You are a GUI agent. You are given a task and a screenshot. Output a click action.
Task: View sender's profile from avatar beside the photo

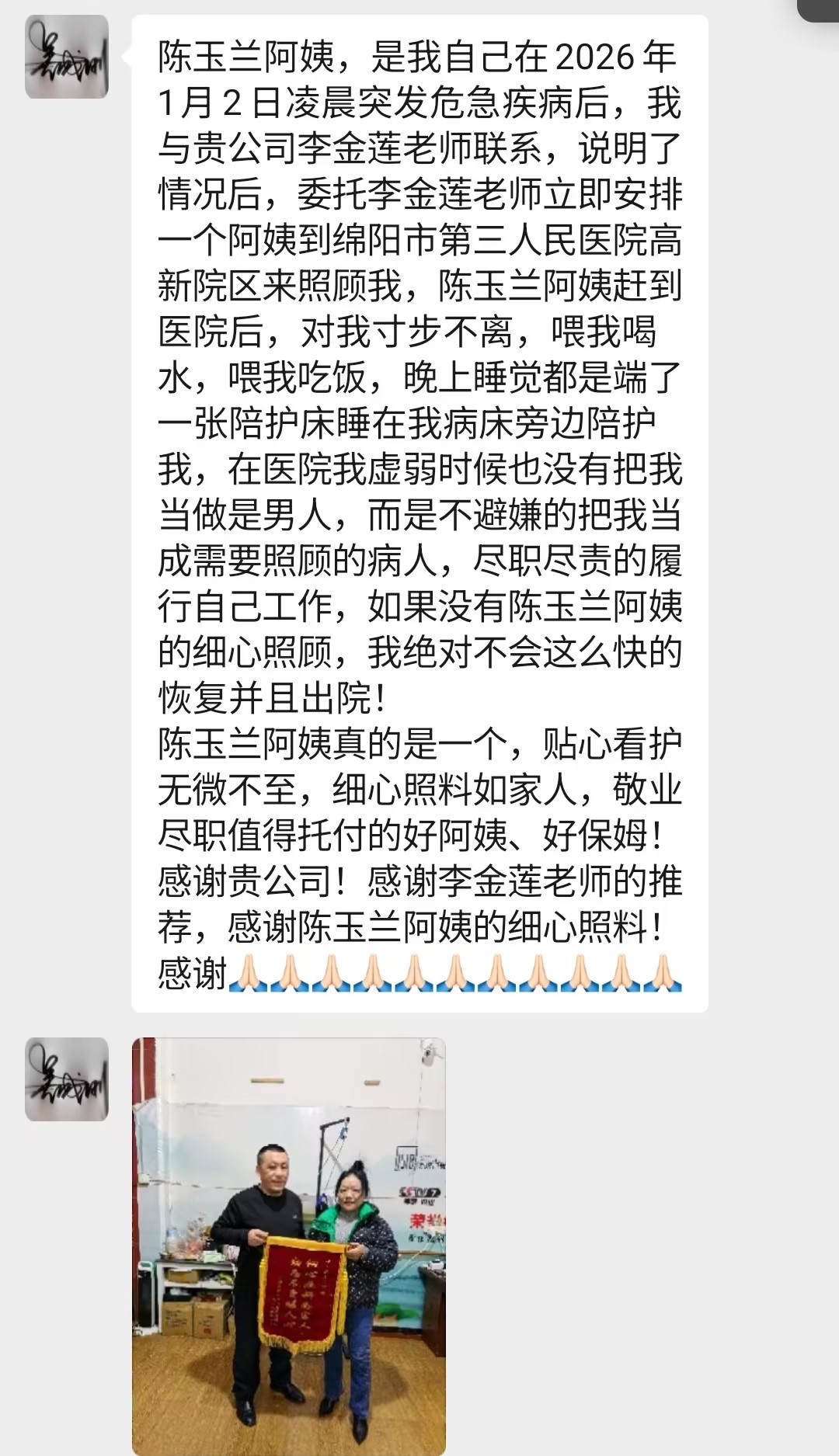coord(67,1079)
